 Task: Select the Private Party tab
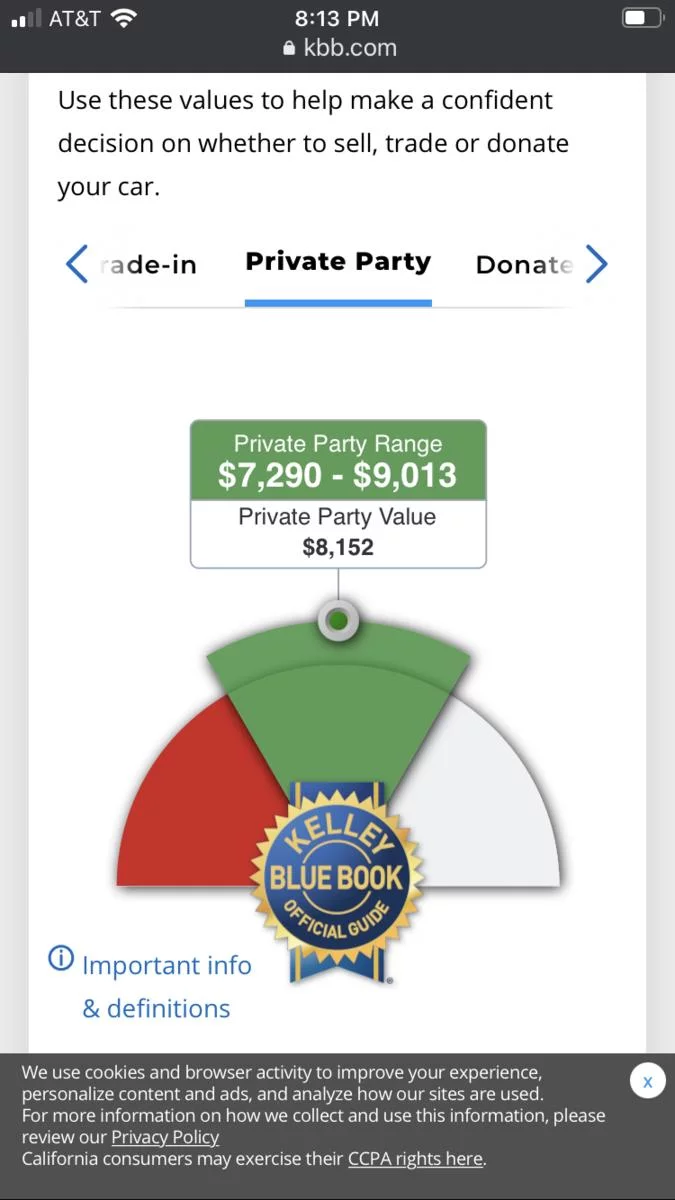pyautogui.click(x=338, y=262)
